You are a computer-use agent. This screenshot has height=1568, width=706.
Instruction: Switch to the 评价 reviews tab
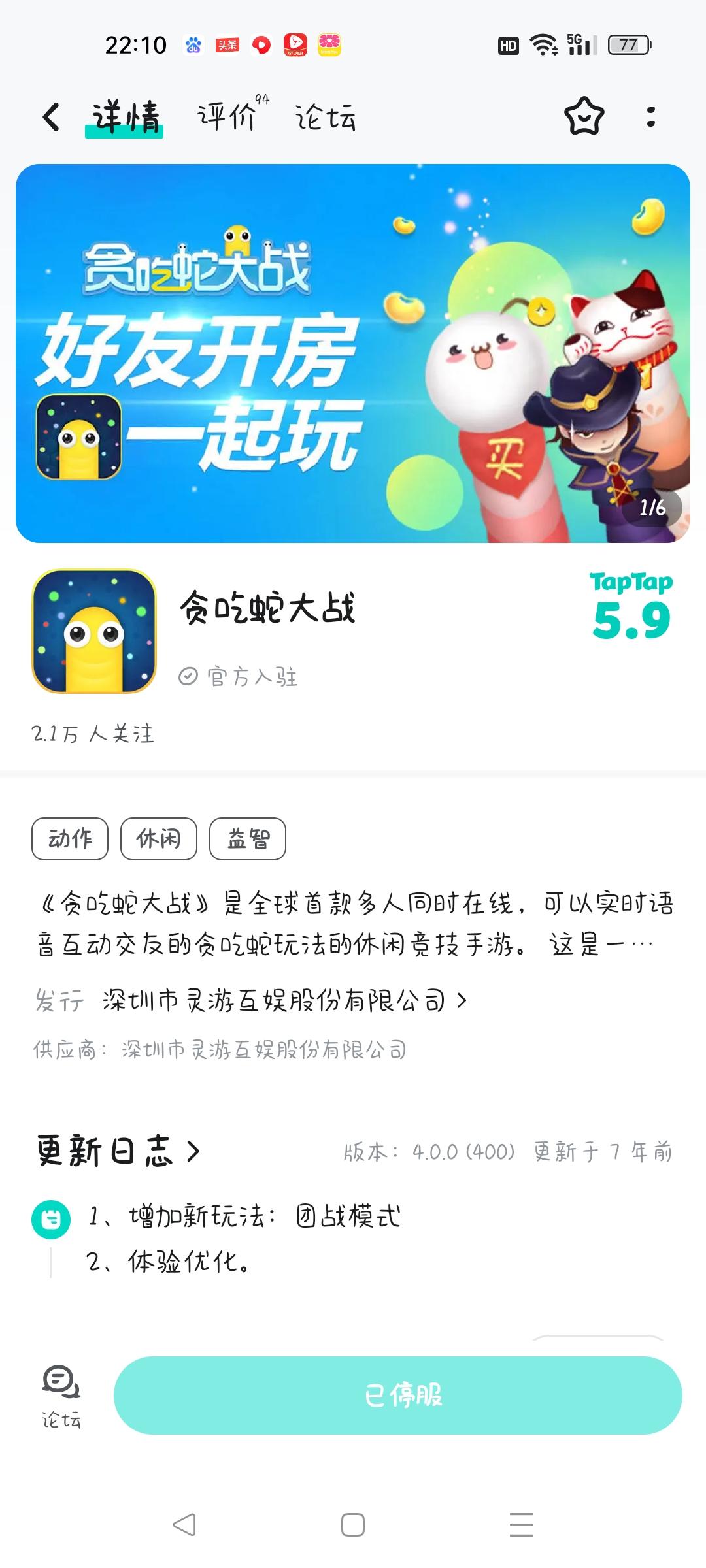coord(226,118)
